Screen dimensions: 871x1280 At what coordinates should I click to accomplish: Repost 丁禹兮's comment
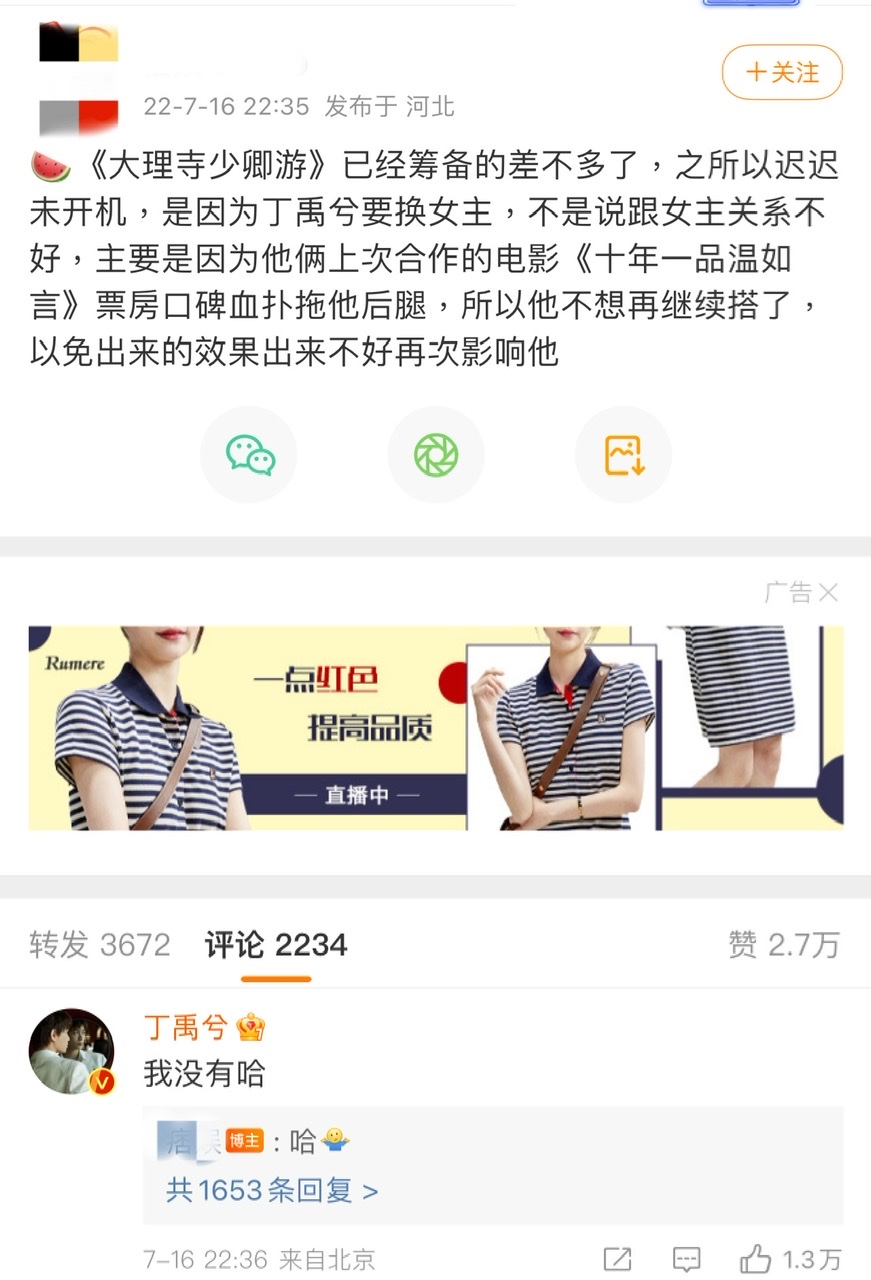coord(618,1259)
